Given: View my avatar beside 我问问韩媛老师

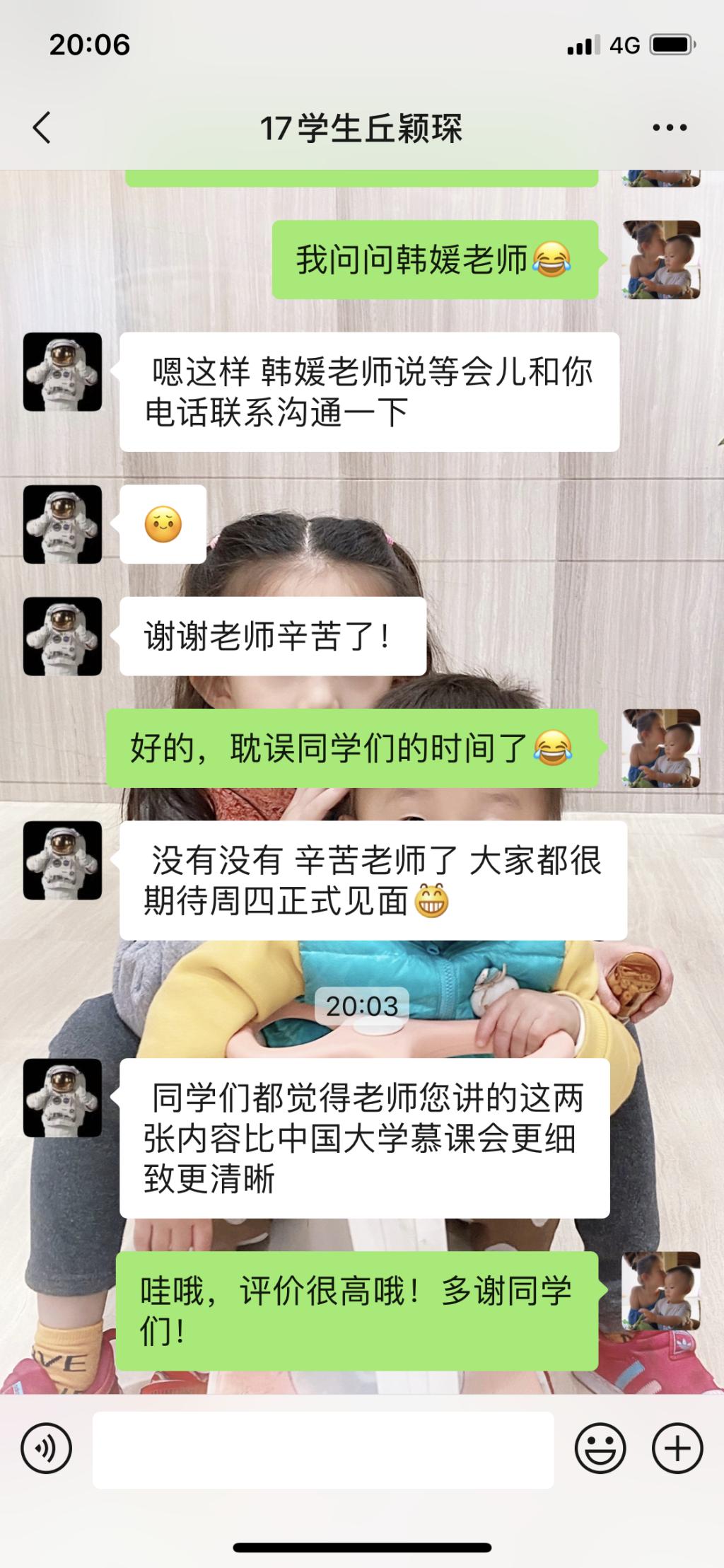Looking at the screenshot, I should click(661, 260).
